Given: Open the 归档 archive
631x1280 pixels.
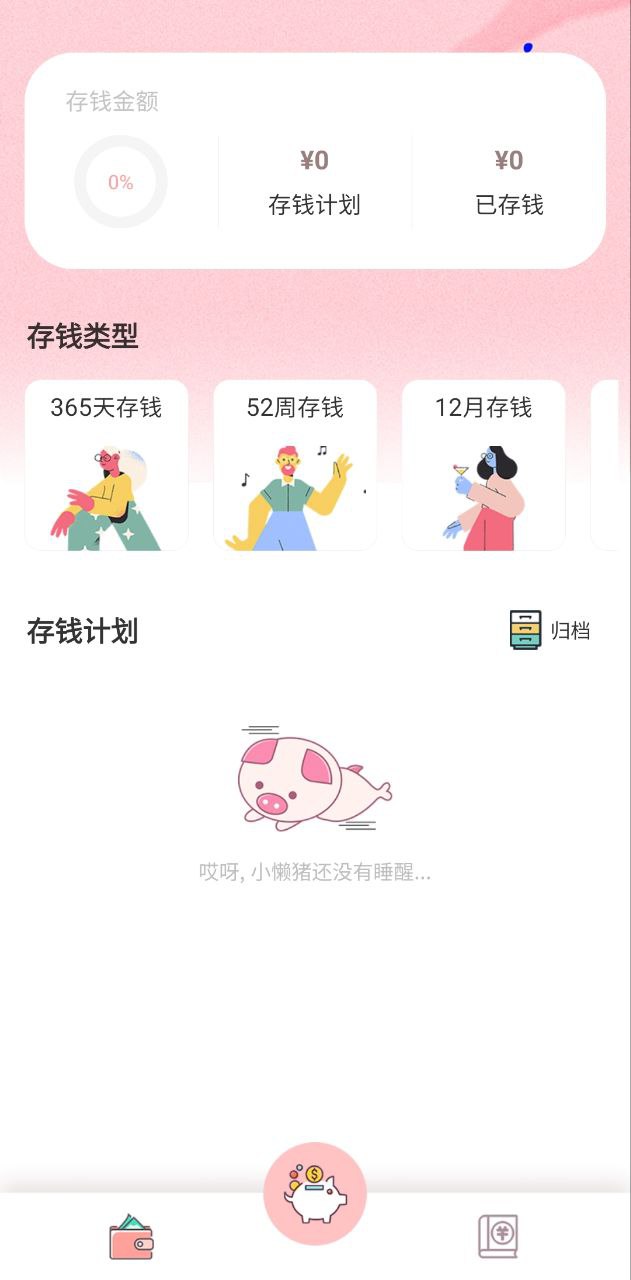Looking at the screenshot, I should coord(550,631).
